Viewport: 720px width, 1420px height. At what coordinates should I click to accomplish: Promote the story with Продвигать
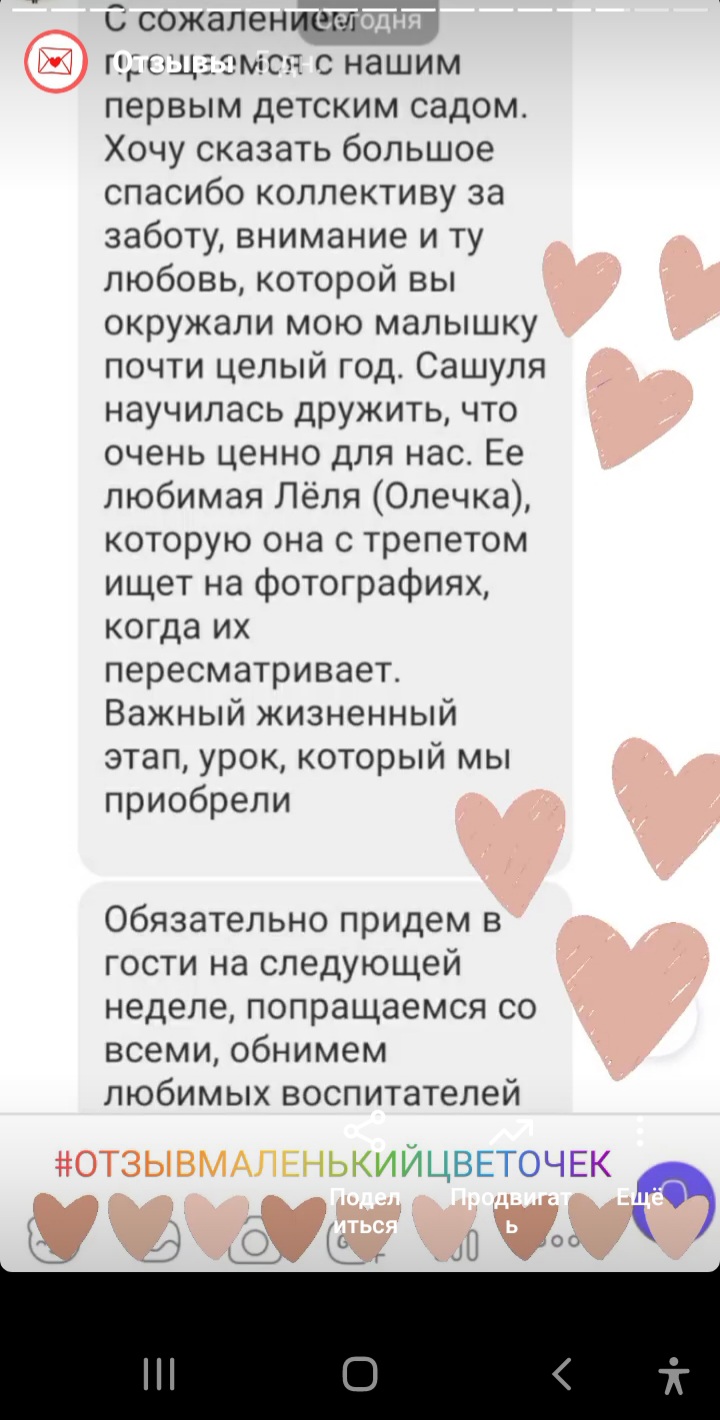(x=511, y=1172)
